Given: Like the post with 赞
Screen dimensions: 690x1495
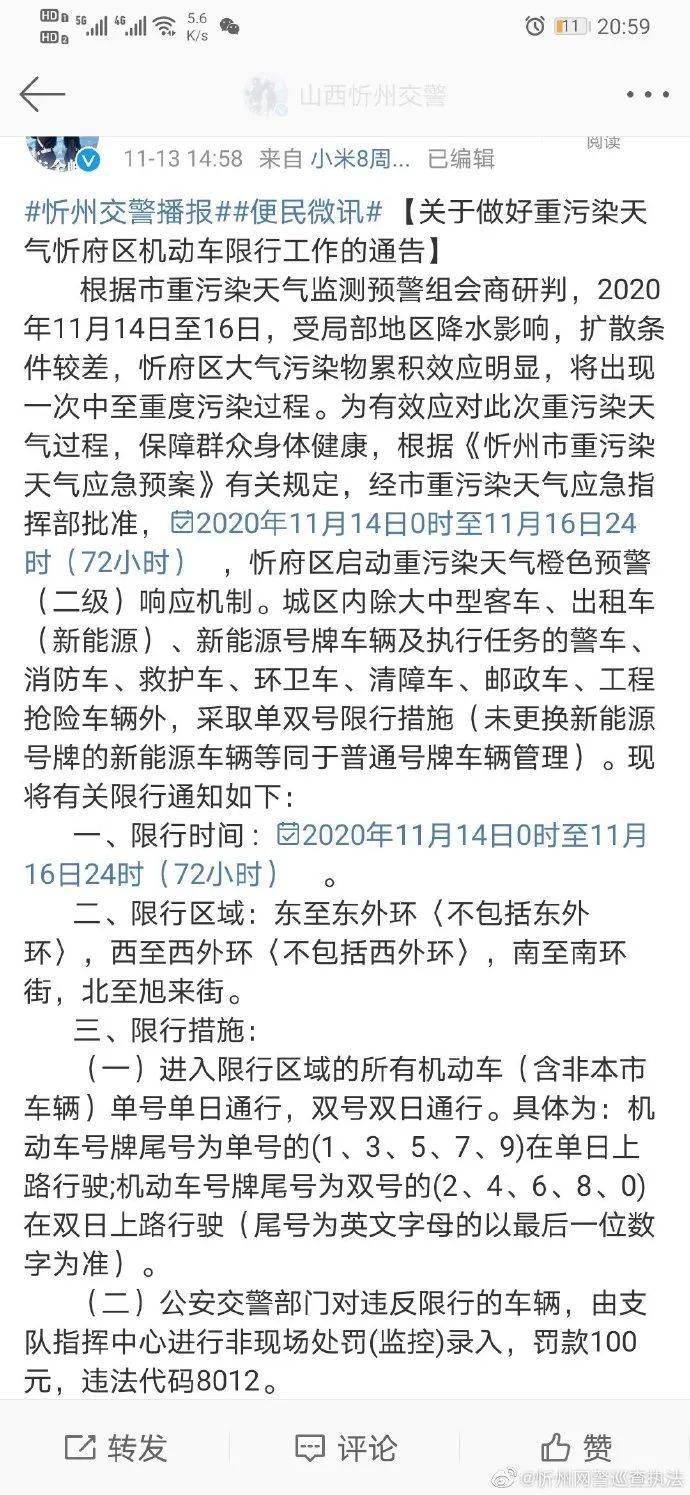Looking at the screenshot, I should [575, 1446].
